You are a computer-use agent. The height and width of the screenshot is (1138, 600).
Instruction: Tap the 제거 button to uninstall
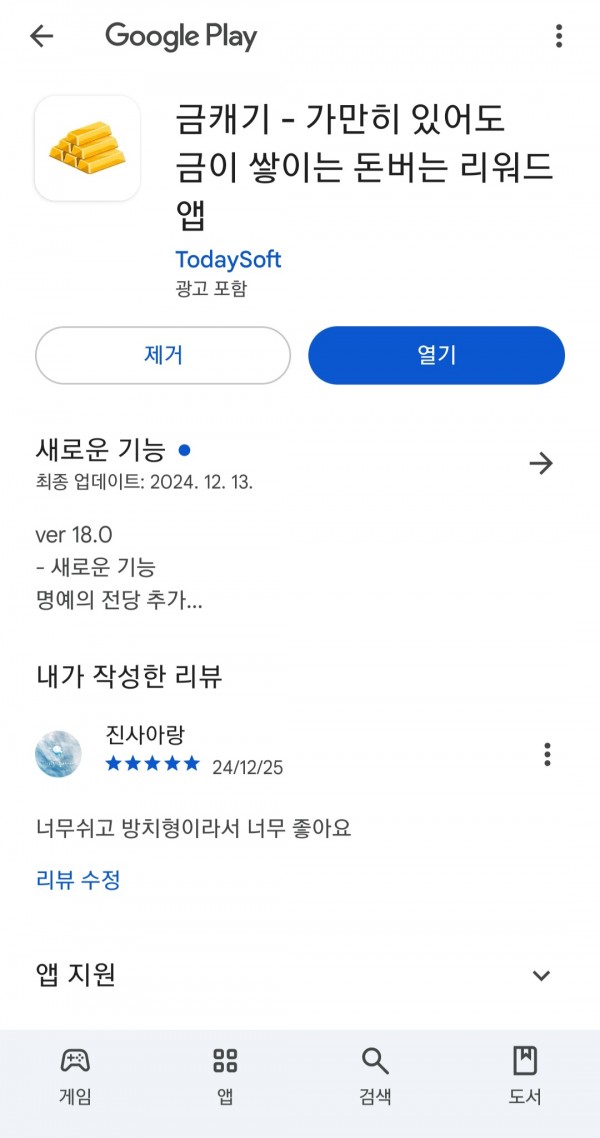(163, 355)
